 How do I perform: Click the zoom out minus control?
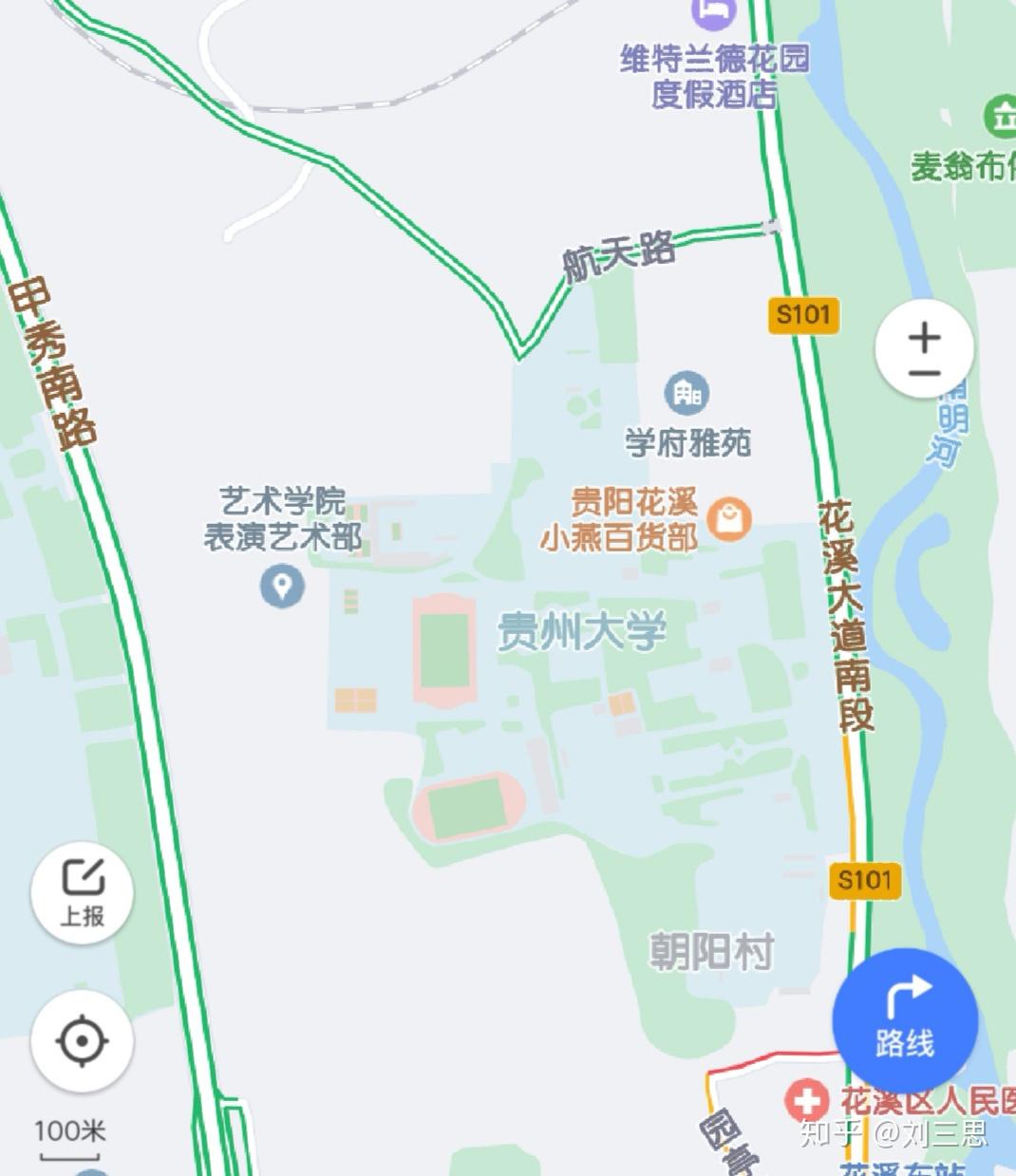(x=922, y=373)
